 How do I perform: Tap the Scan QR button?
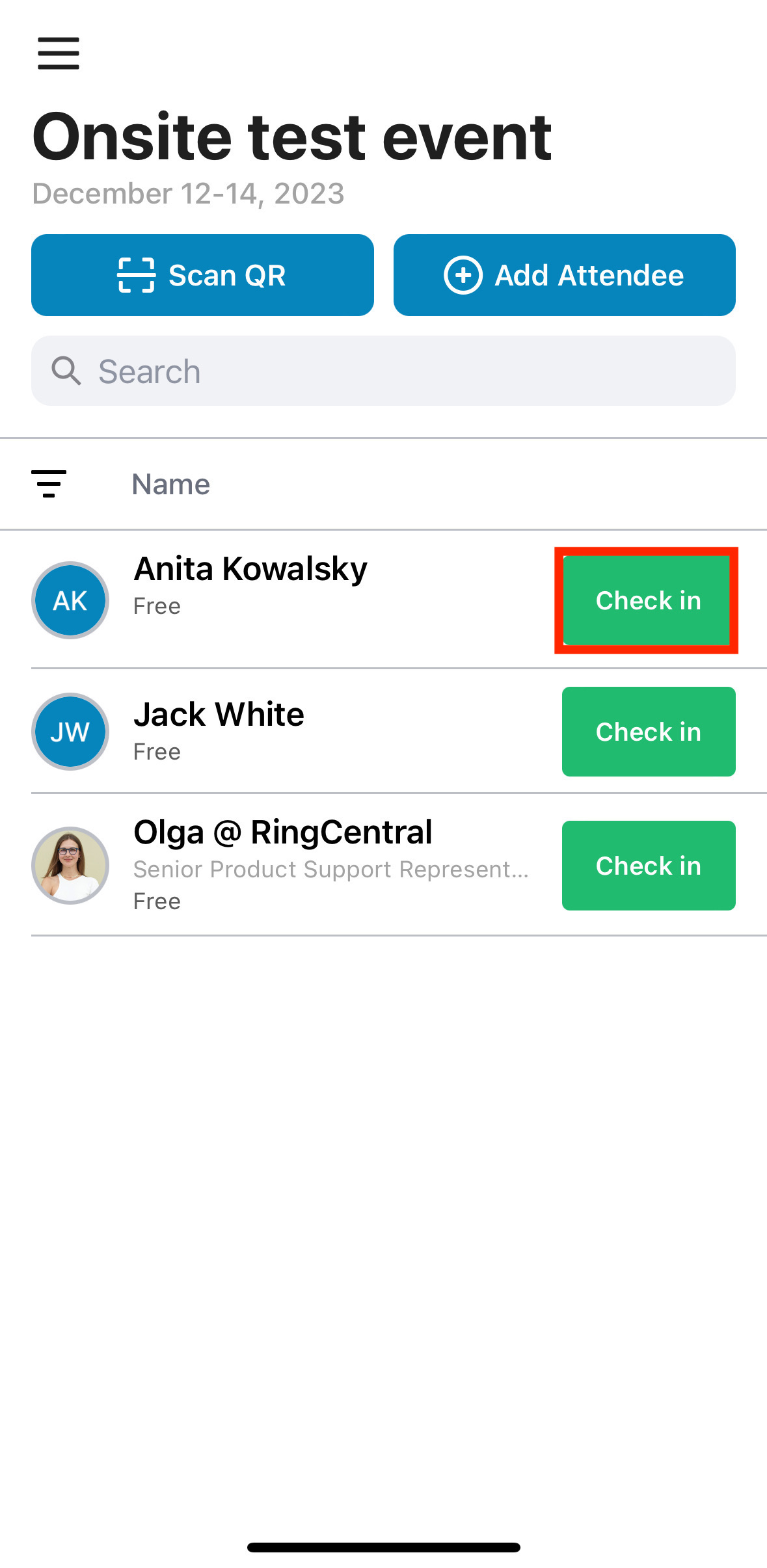(202, 275)
